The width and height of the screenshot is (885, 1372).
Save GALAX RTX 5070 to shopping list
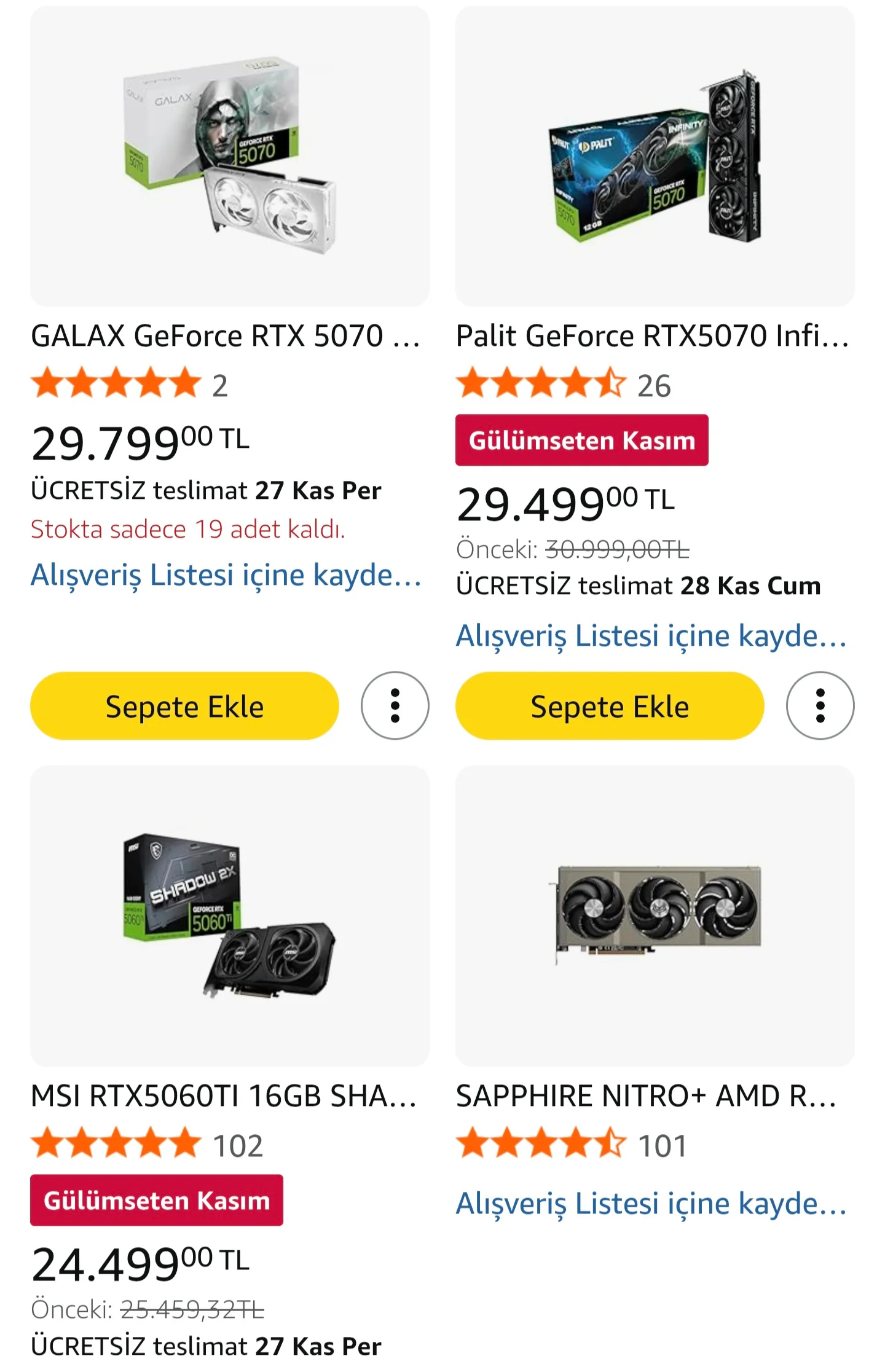tap(226, 576)
